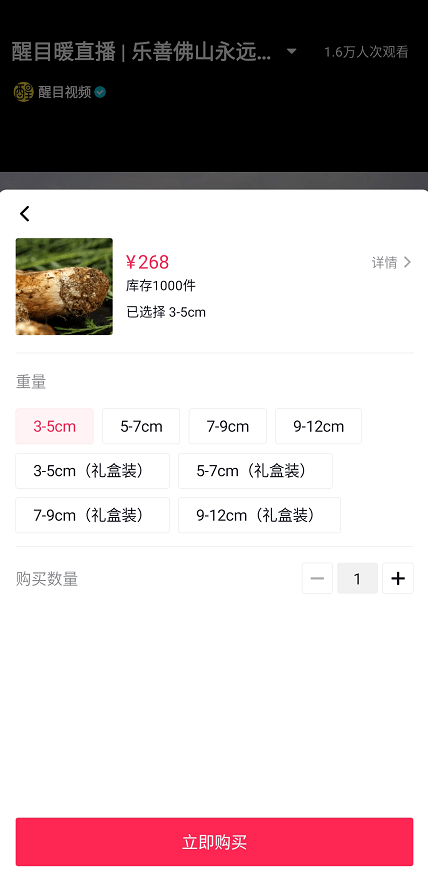Pick the 9-12cm option
The height and width of the screenshot is (874, 428).
coord(318,426)
